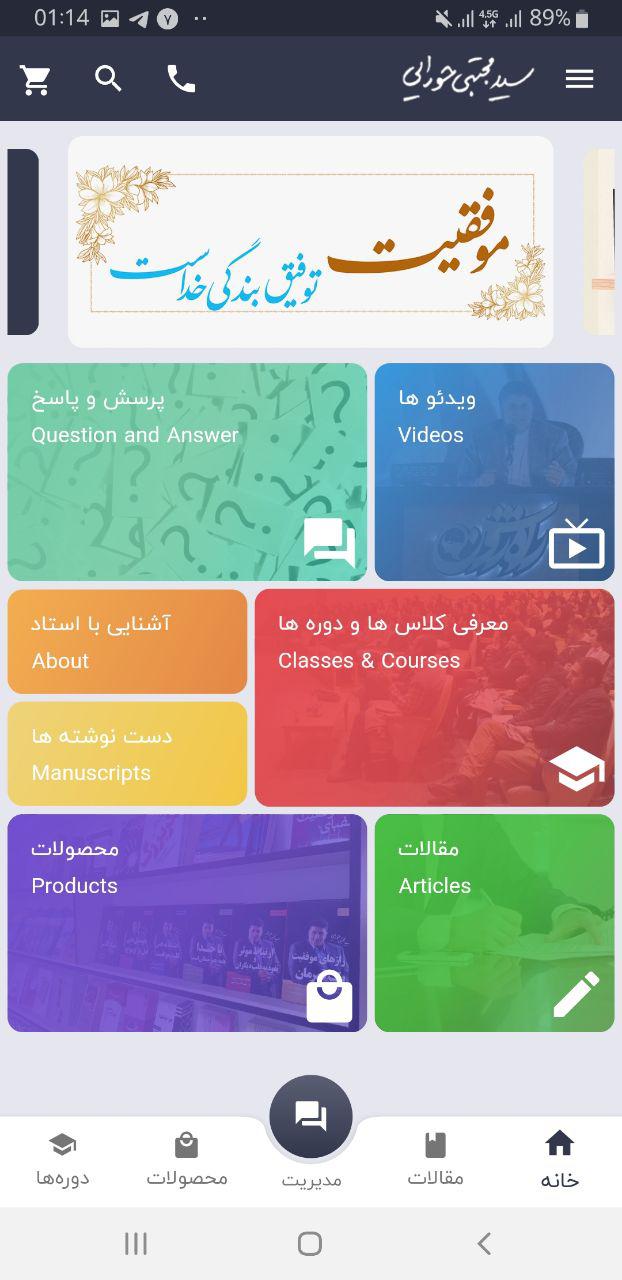Go back with the system back button
This screenshot has width=622, height=1280.
tap(484, 1243)
